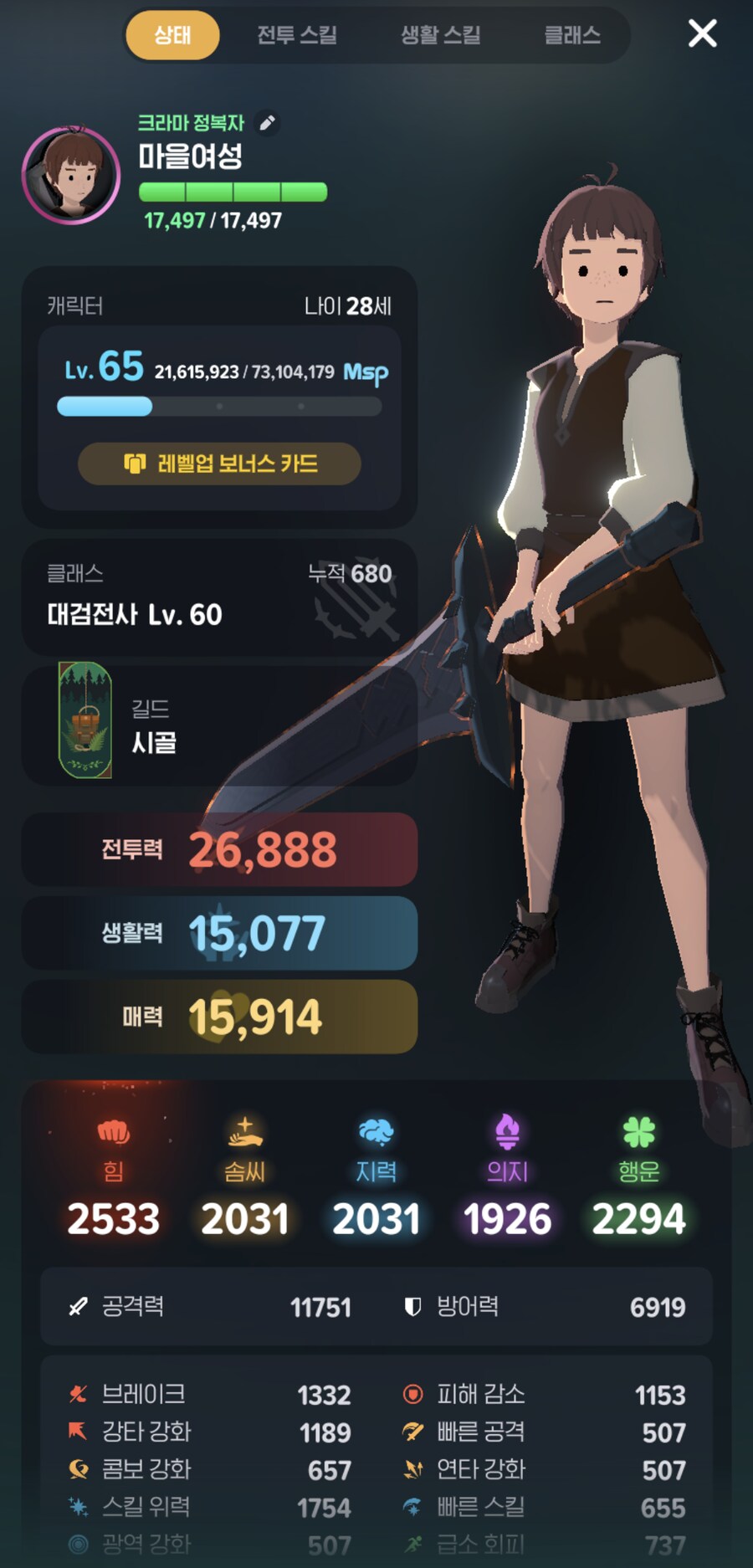The height and width of the screenshot is (1568, 753).
Task: Open the 클래스 tab
Action: pyautogui.click(x=572, y=35)
